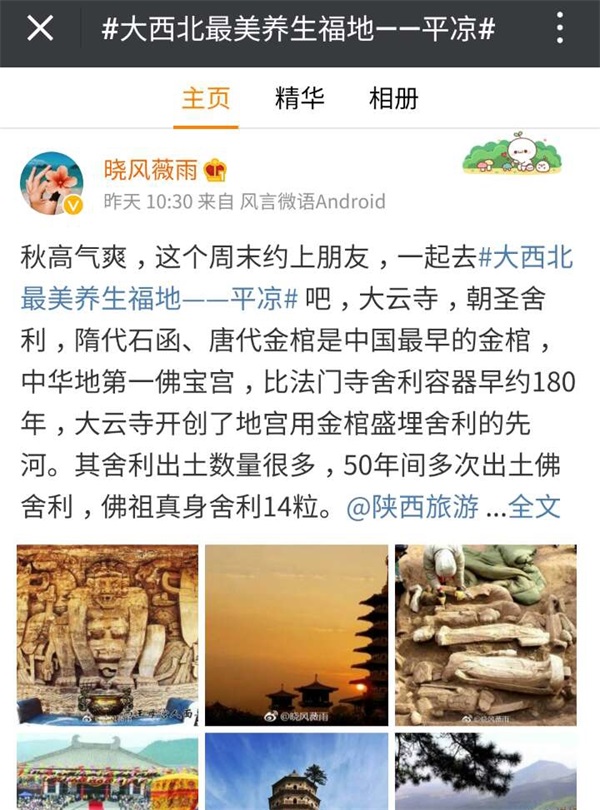Open the temple gate photo
This screenshot has height=810, width=600.
[107, 772]
